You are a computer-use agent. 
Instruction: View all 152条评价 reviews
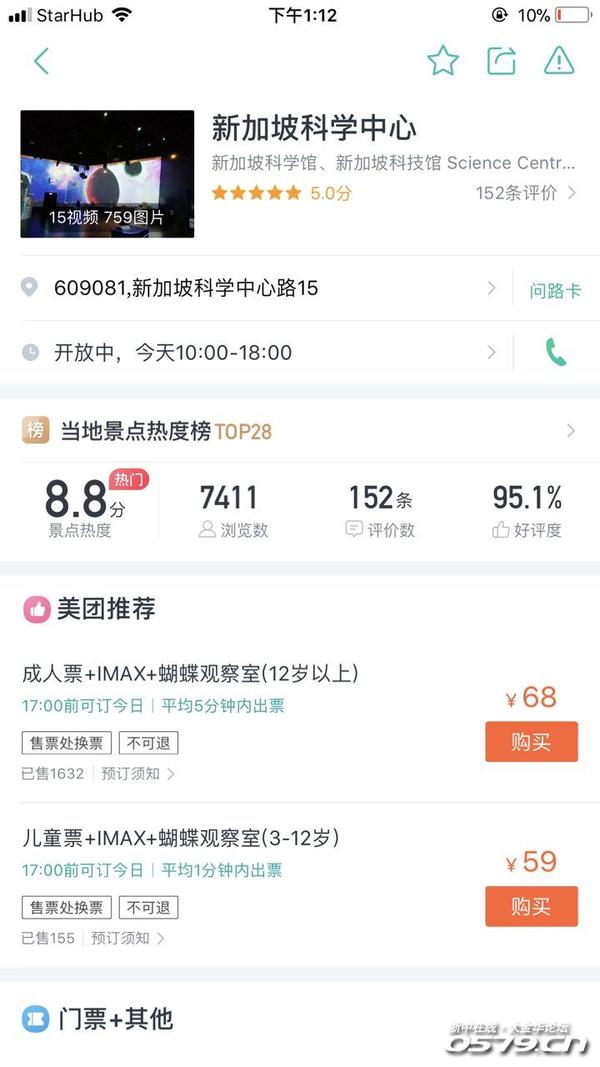click(526, 193)
